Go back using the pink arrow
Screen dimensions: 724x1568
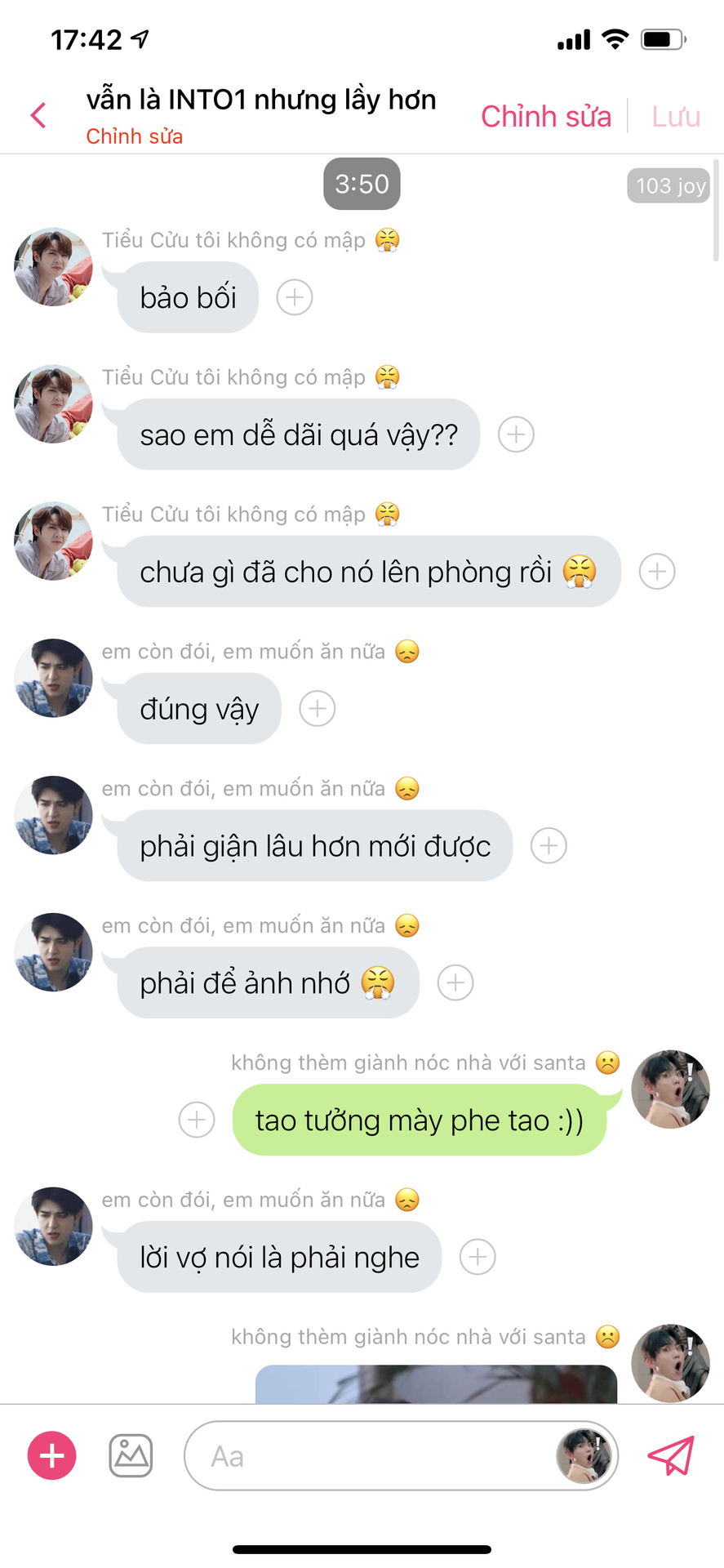(x=38, y=115)
